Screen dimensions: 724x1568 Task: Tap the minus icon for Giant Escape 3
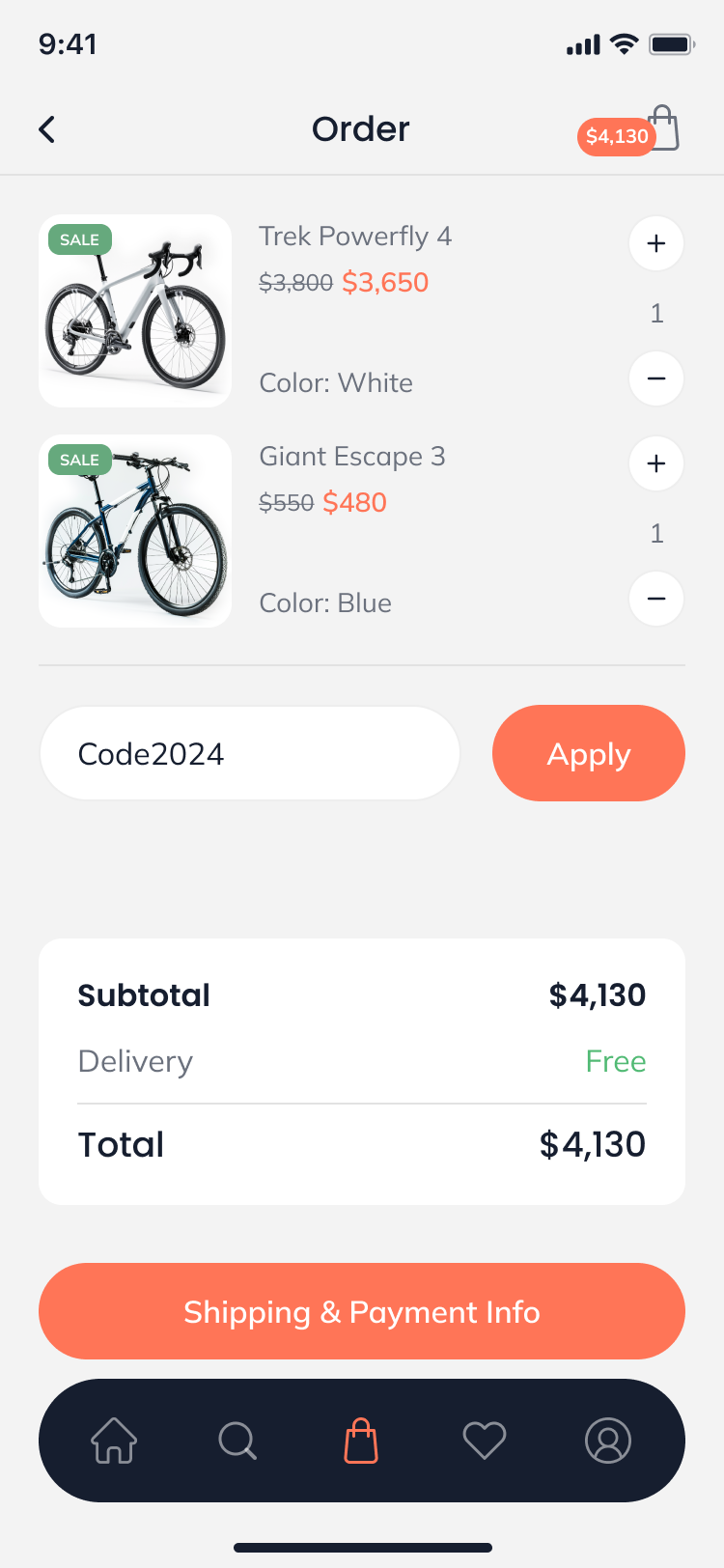(x=655, y=599)
